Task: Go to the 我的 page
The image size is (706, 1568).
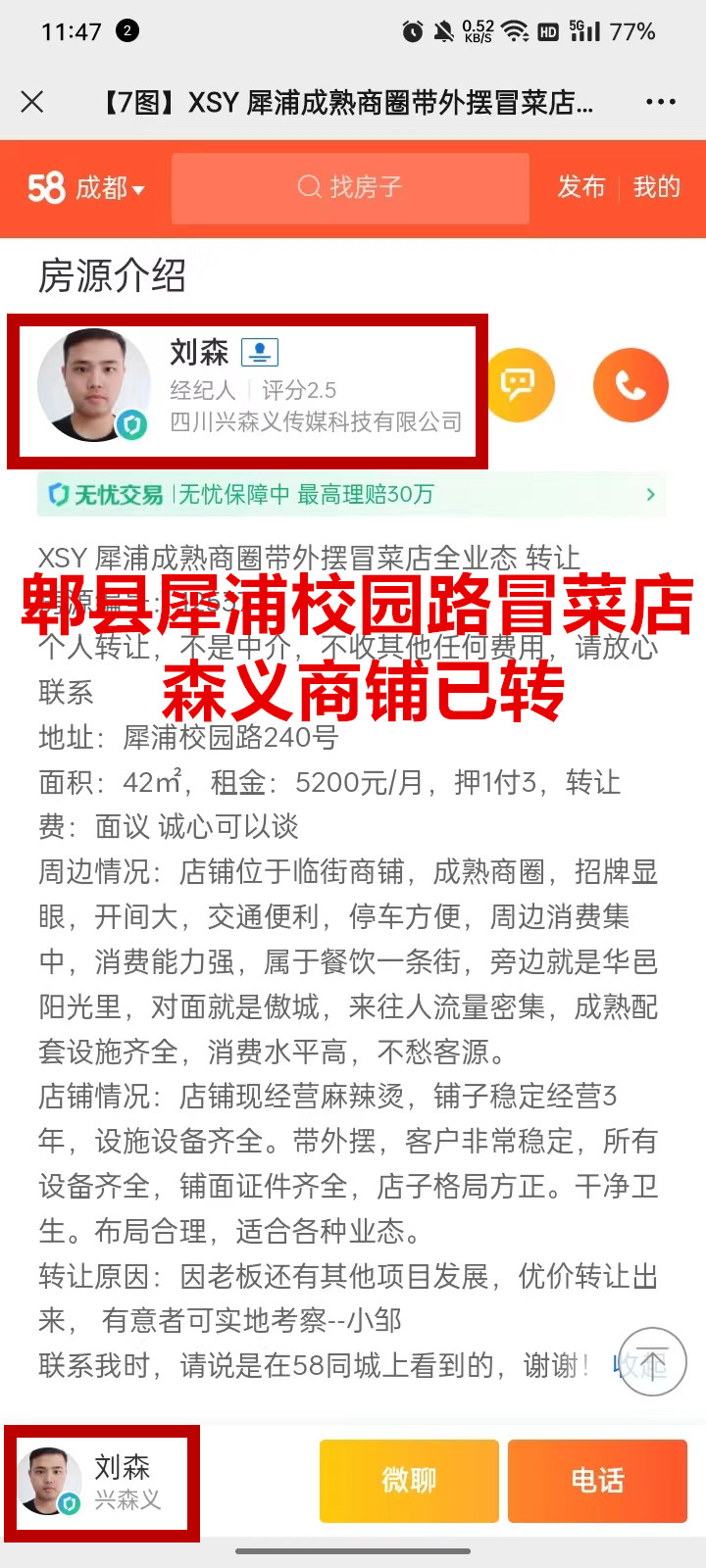Action: [656, 187]
